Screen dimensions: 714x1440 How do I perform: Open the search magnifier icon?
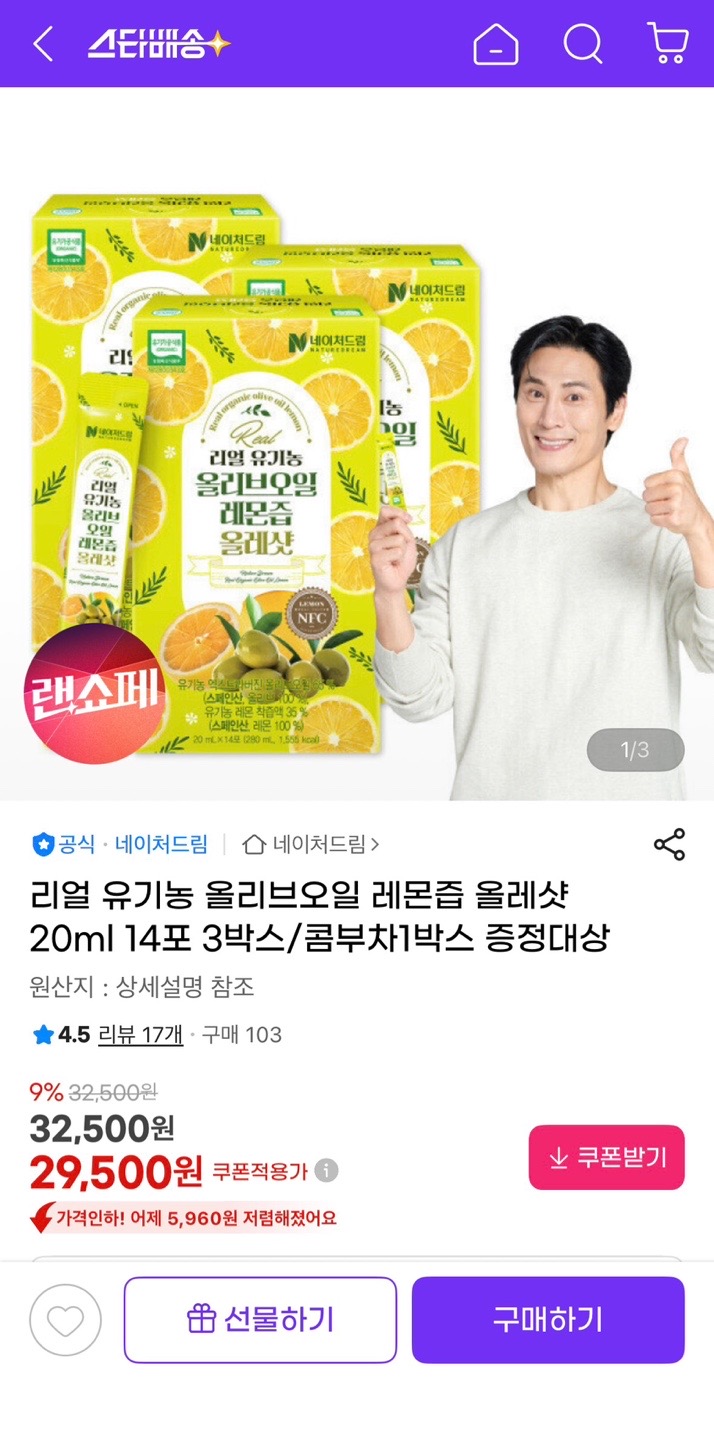click(582, 44)
